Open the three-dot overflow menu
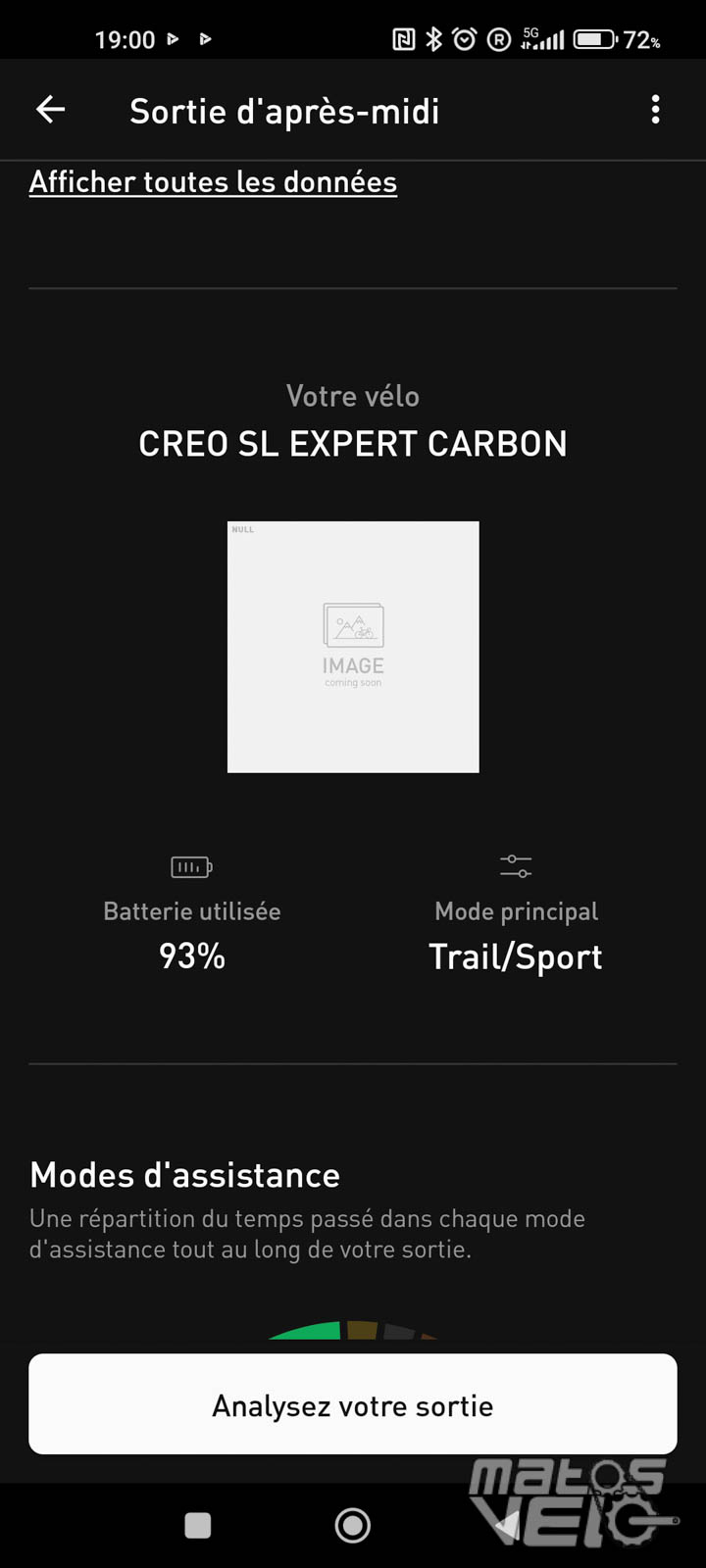 click(x=655, y=110)
